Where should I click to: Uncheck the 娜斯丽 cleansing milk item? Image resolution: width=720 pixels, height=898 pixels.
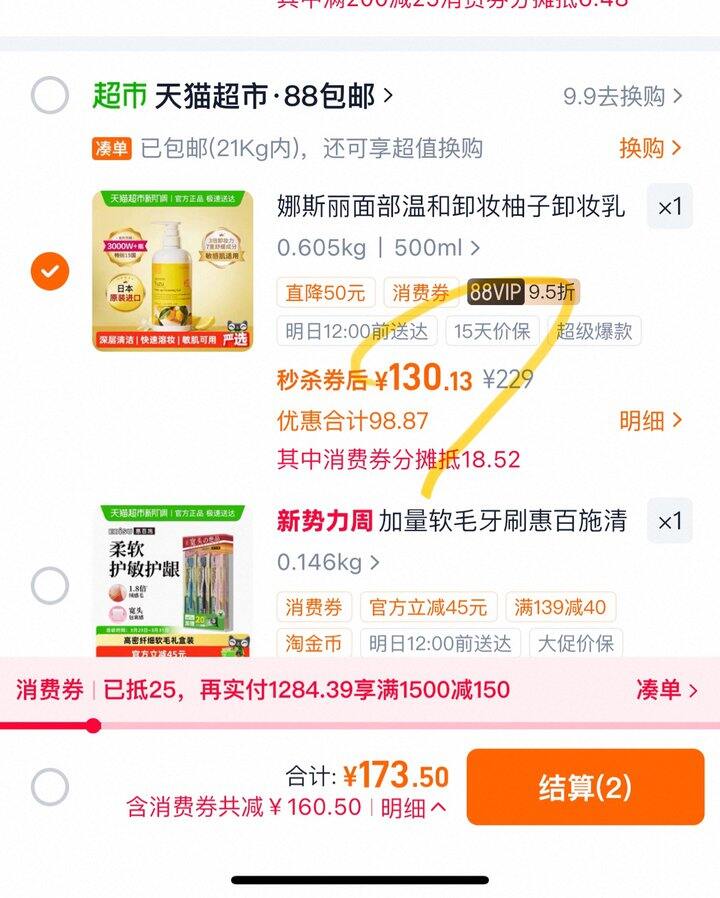coord(49,270)
